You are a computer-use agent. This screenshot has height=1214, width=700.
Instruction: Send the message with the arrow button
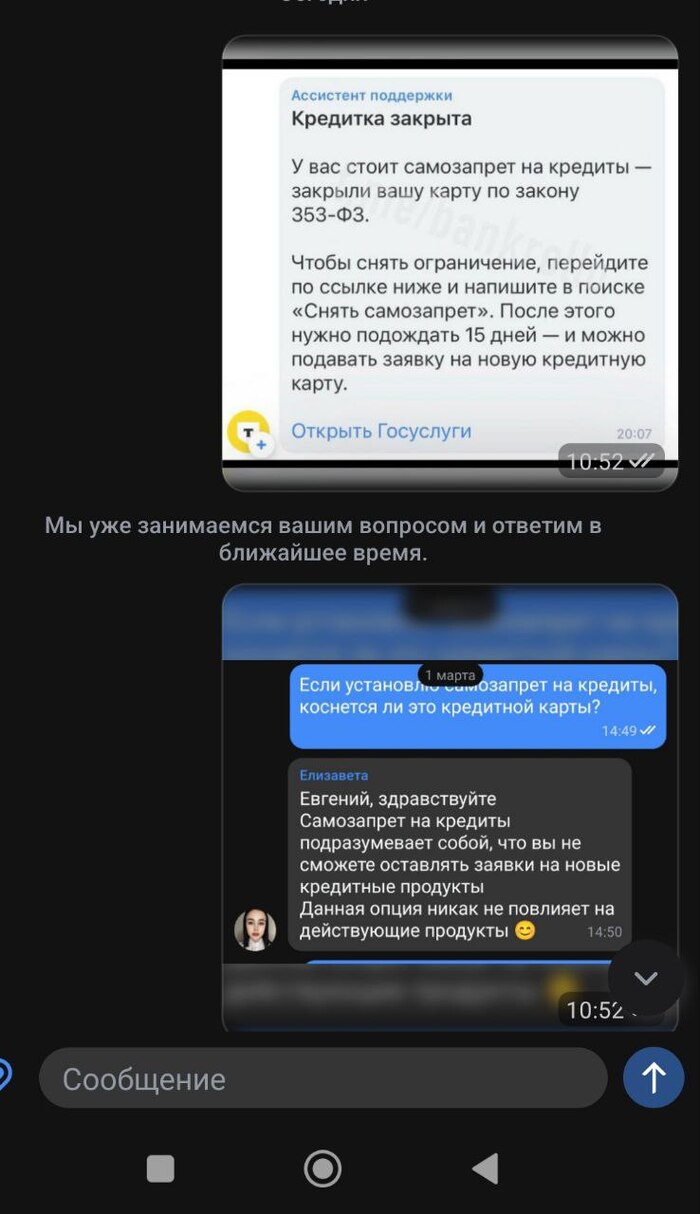point(653,1077)
